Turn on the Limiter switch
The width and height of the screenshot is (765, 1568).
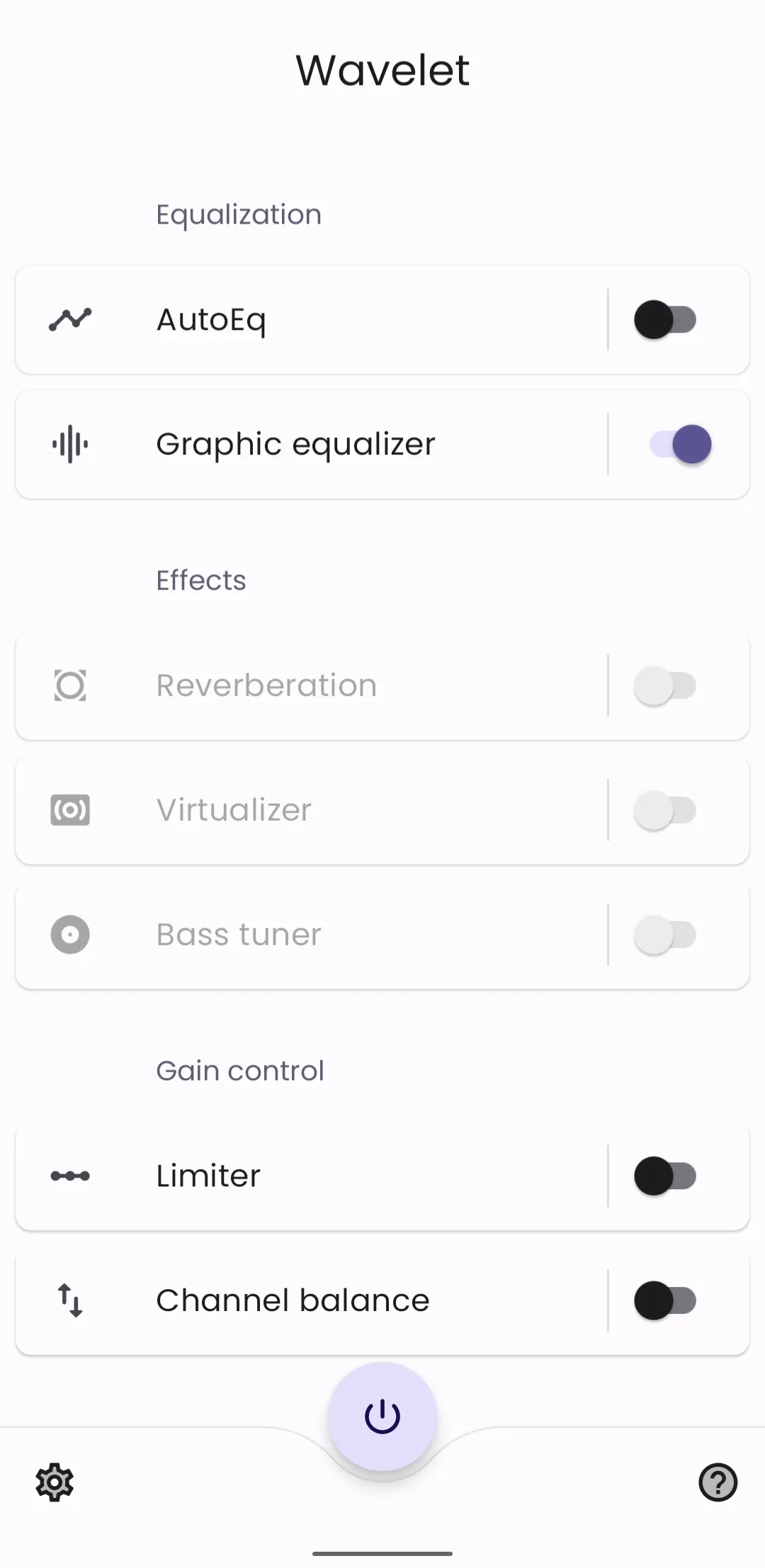pos(664,1175)
